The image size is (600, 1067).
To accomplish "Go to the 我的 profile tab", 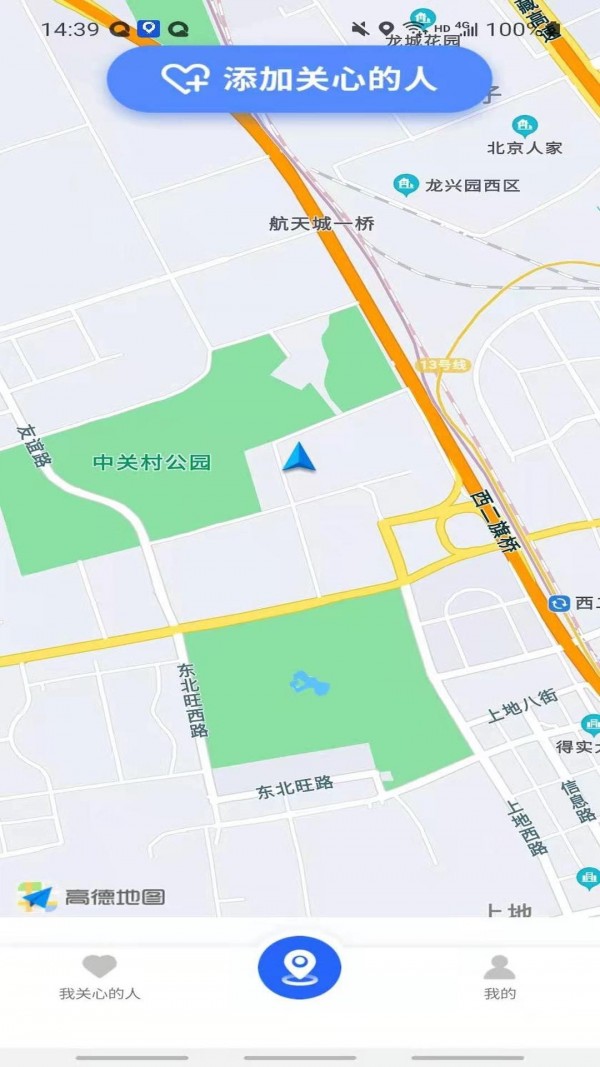I will 499,977.
